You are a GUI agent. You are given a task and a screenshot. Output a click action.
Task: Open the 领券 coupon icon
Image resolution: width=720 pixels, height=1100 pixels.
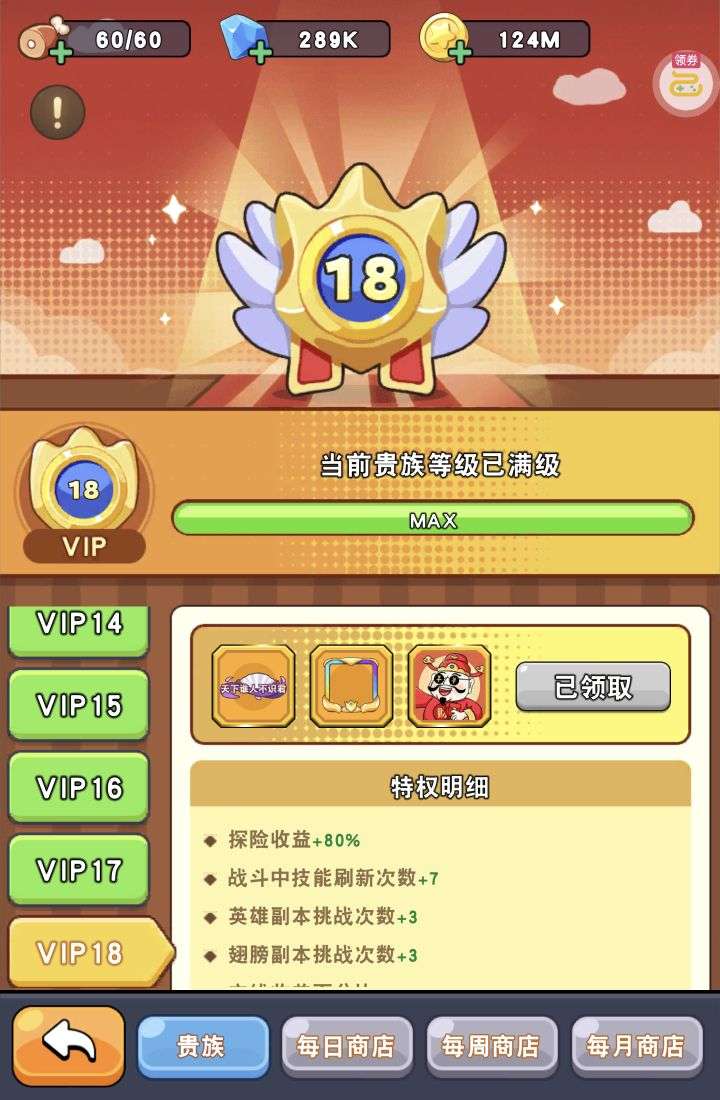[x=683, y=78]
